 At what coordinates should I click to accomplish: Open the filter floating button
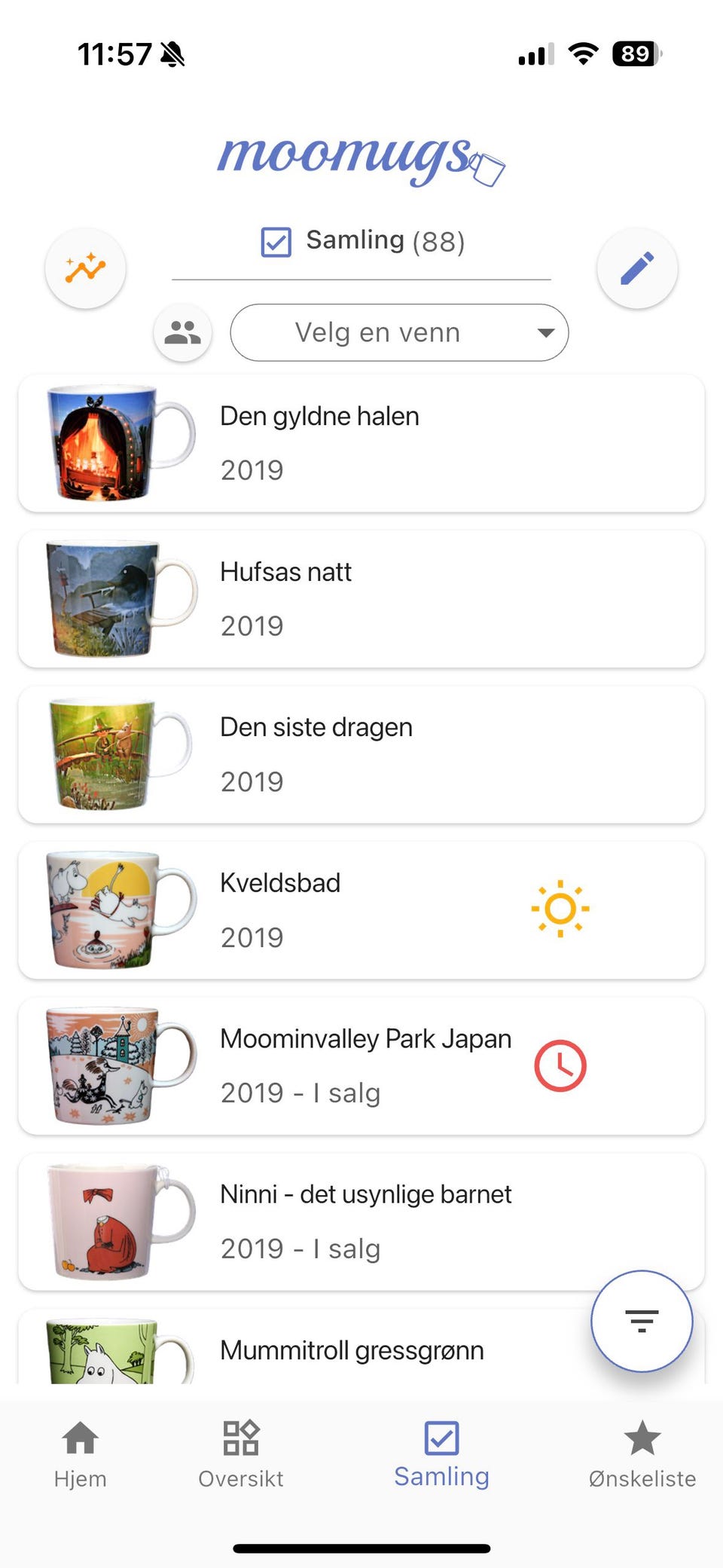coord(642,1321)
